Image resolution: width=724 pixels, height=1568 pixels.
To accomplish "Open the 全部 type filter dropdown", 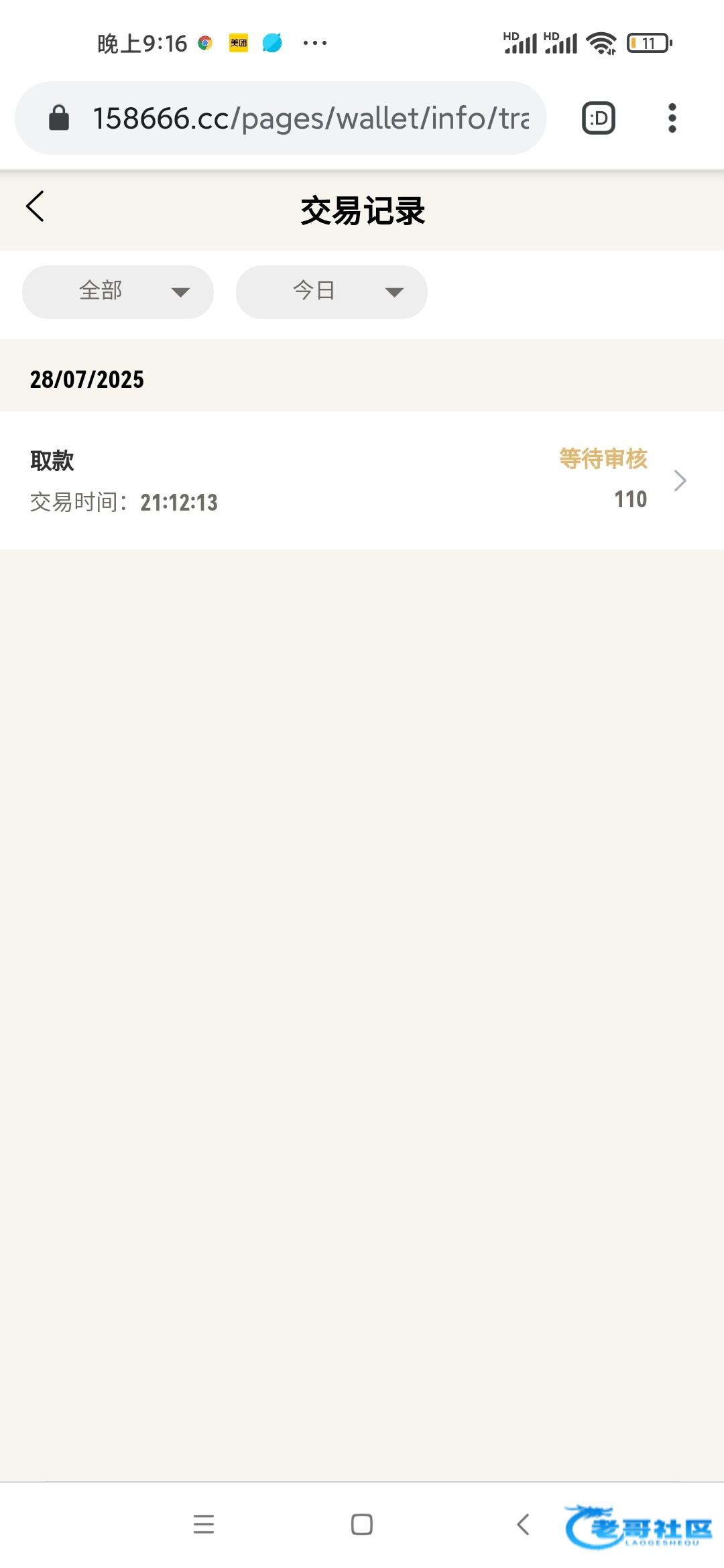I will pyautogui.click(x=118, y=291).
